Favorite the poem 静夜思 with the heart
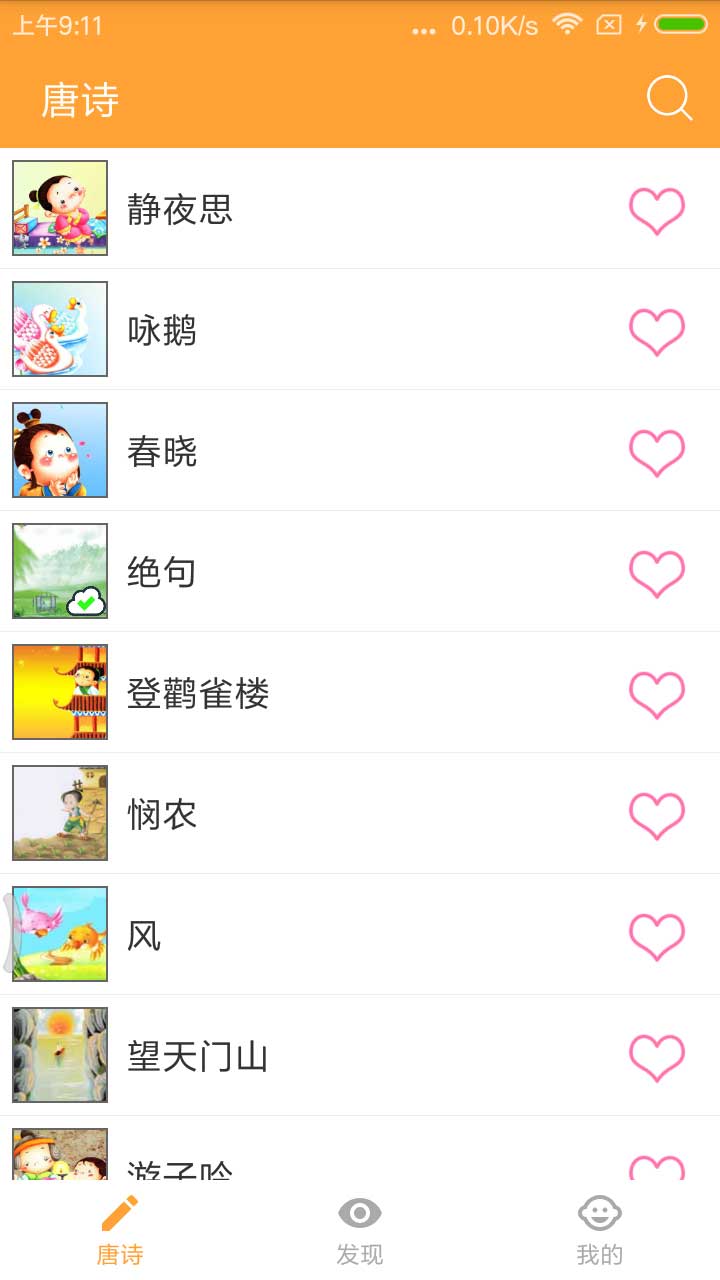 656,209
